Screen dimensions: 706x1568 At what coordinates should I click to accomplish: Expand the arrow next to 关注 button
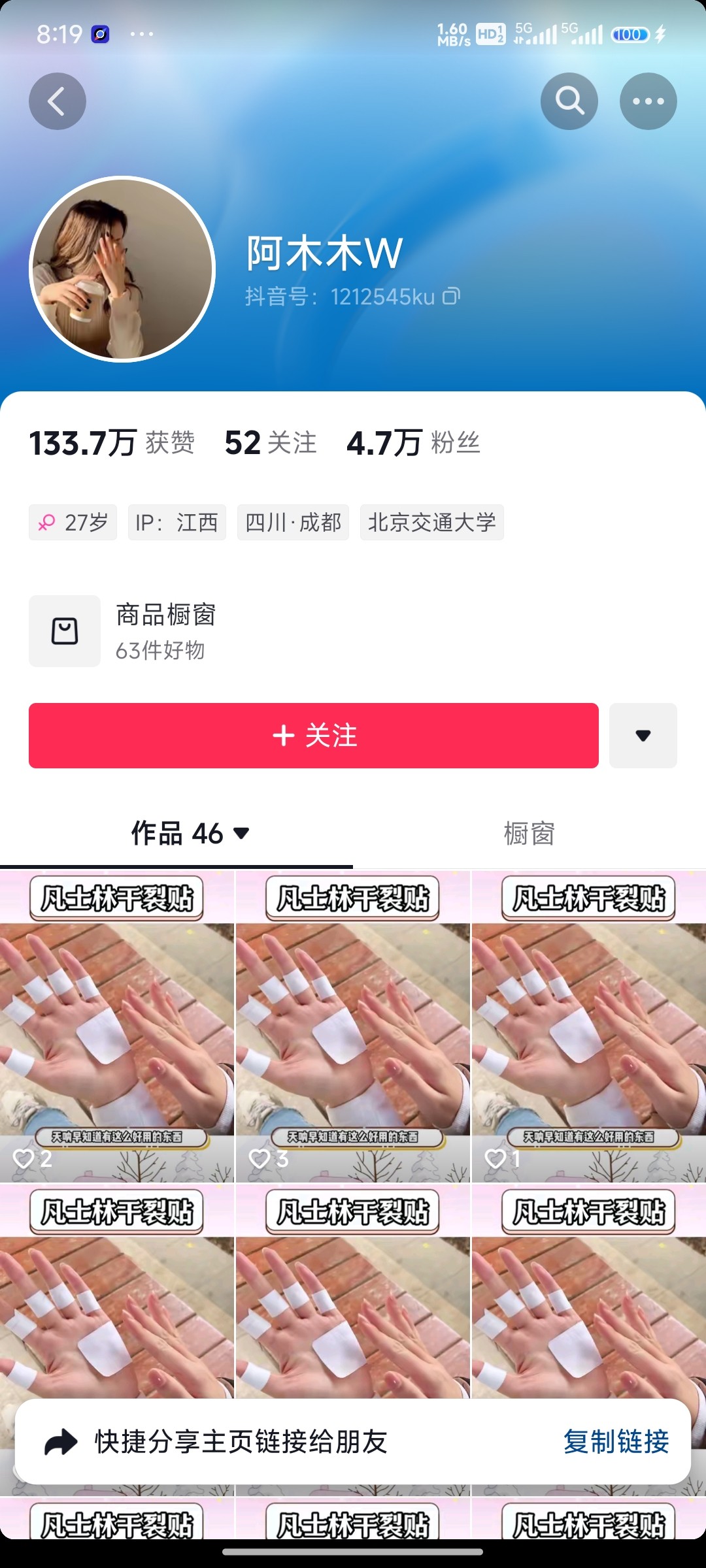(643, 736)
